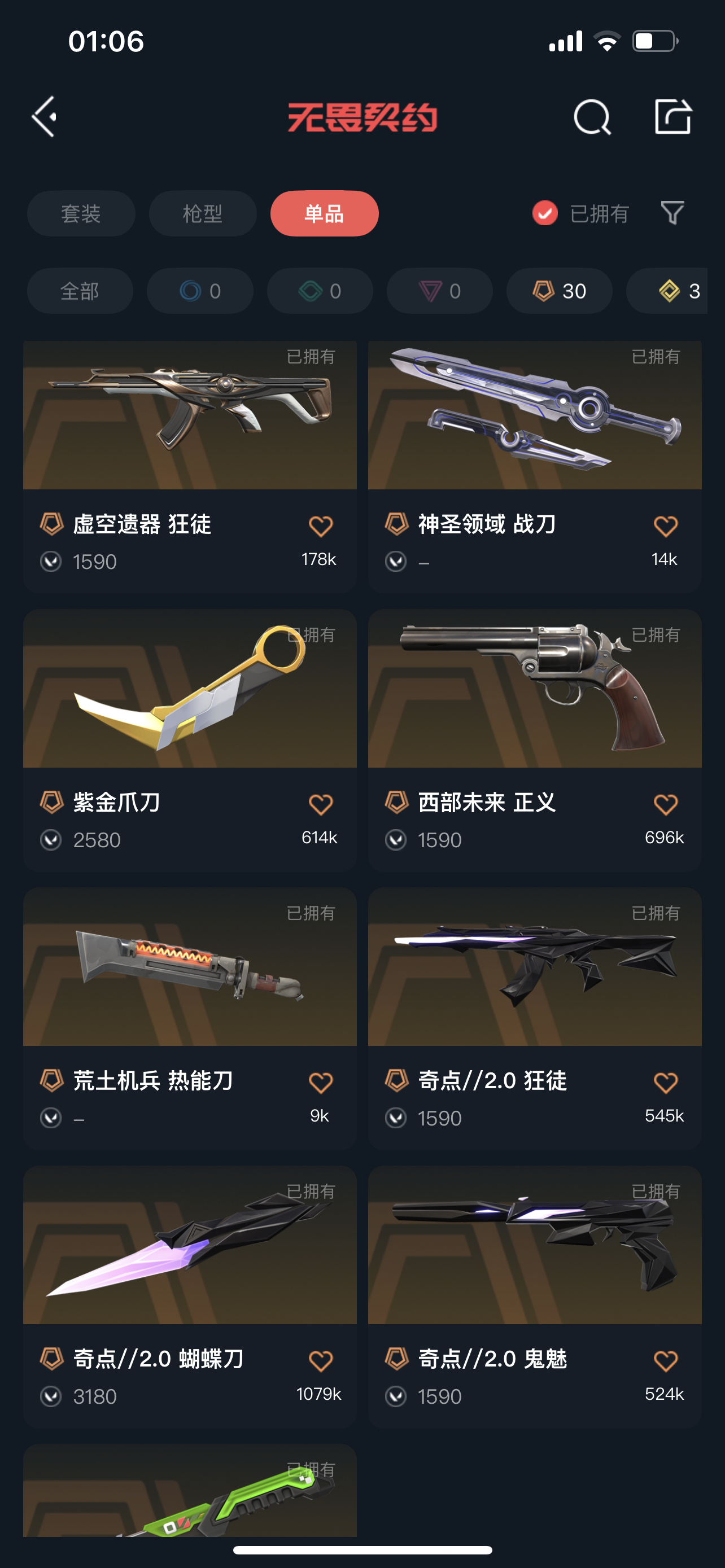The height and width of the screenshot is (1568, 725).
Task: Select the yellow tier chip showing 3
Action: 667,291
